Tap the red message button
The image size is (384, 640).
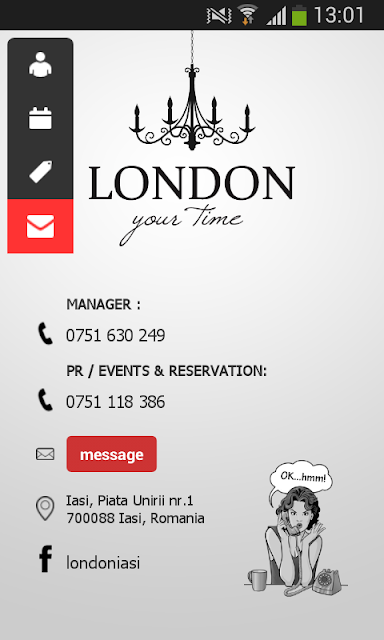click(x=111, y=454)
